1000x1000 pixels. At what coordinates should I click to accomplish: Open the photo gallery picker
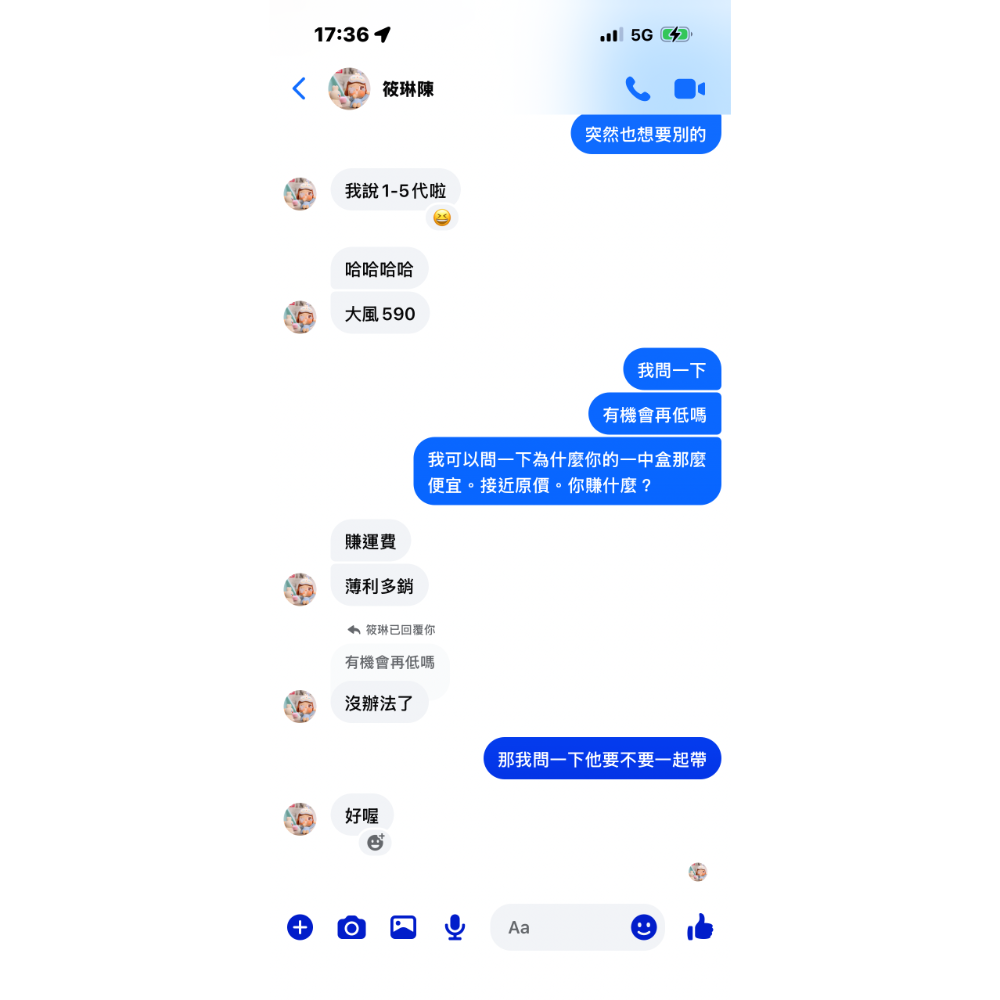[x=403, y=927]
